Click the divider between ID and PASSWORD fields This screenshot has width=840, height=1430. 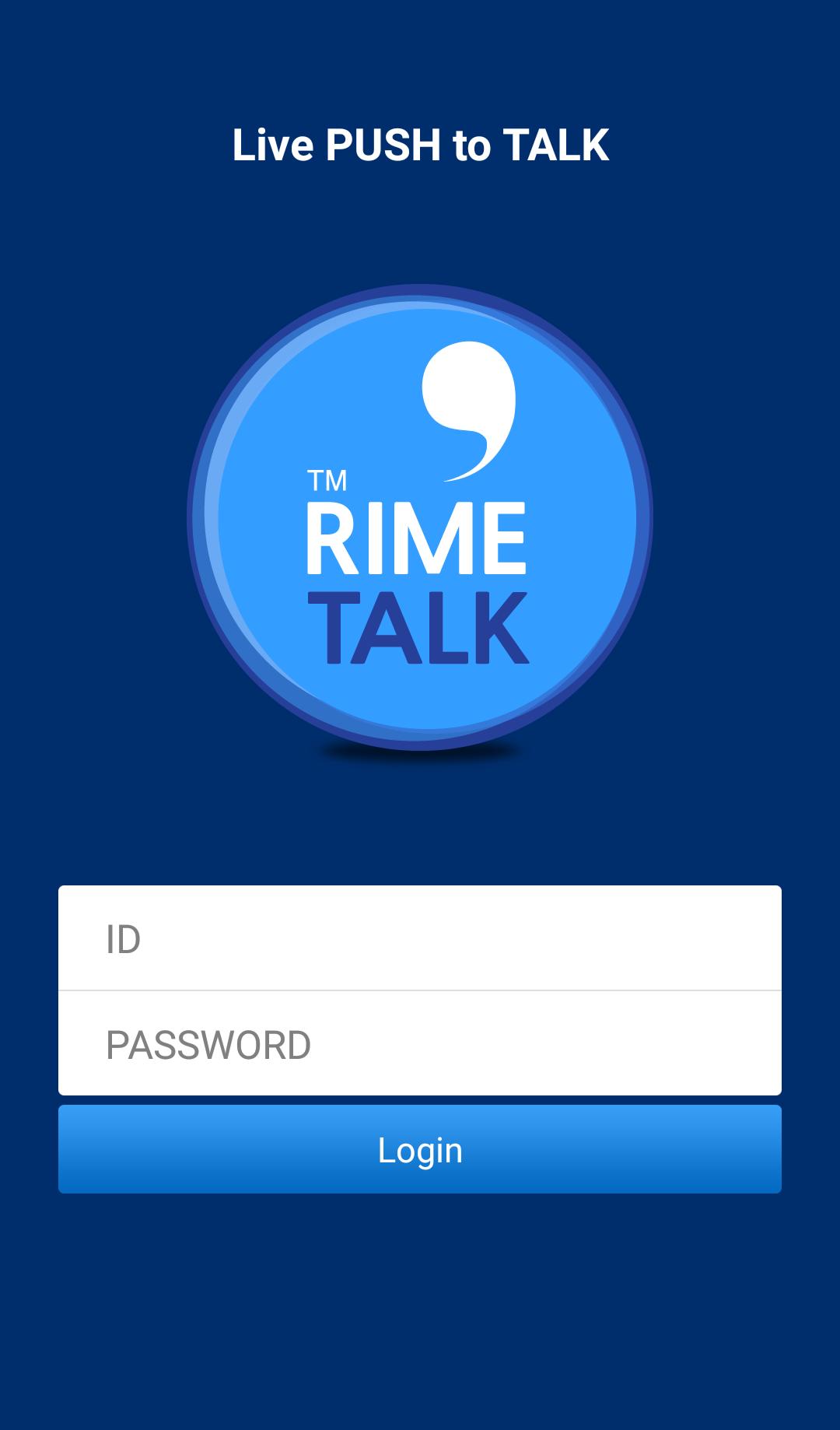(x=420, y=990)
